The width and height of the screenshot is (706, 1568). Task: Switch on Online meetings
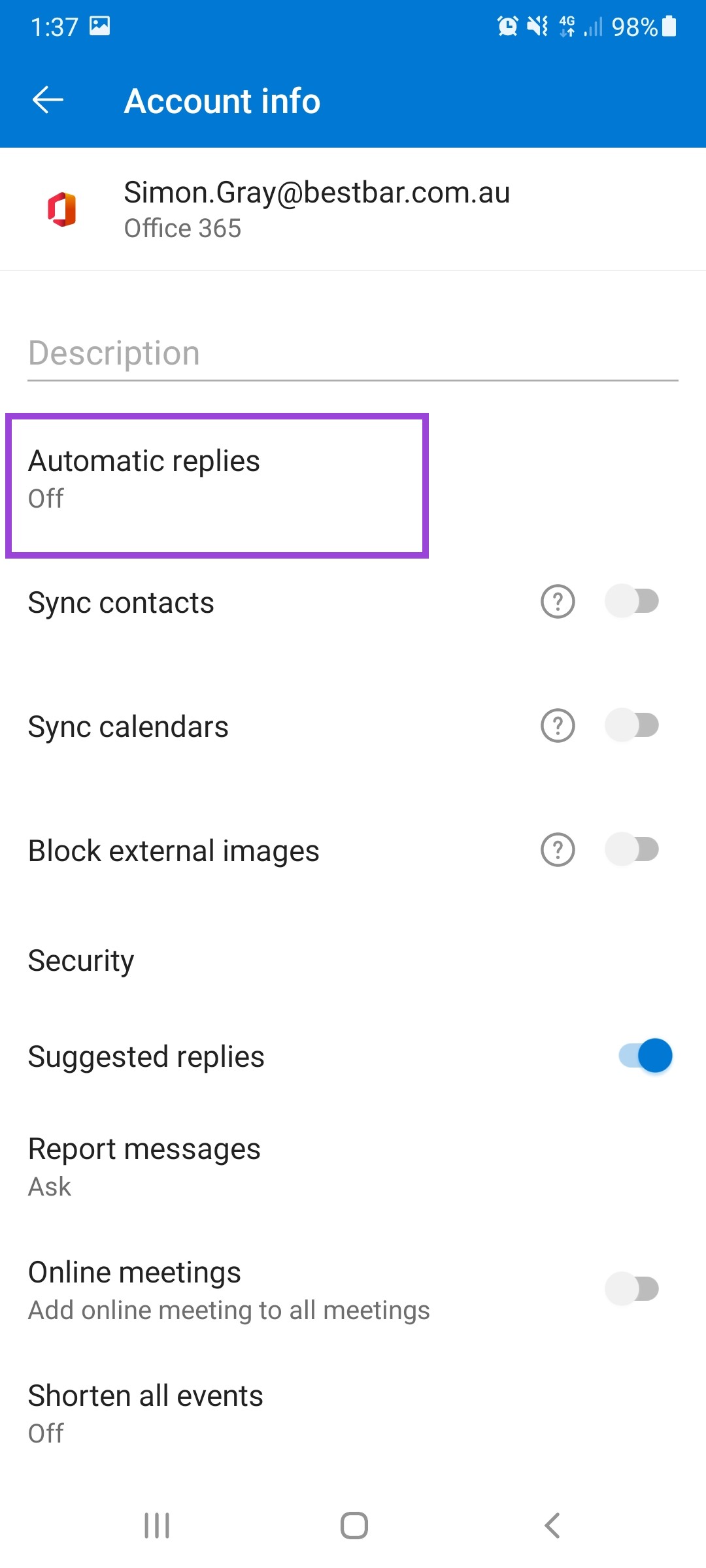click(632, 1289)
